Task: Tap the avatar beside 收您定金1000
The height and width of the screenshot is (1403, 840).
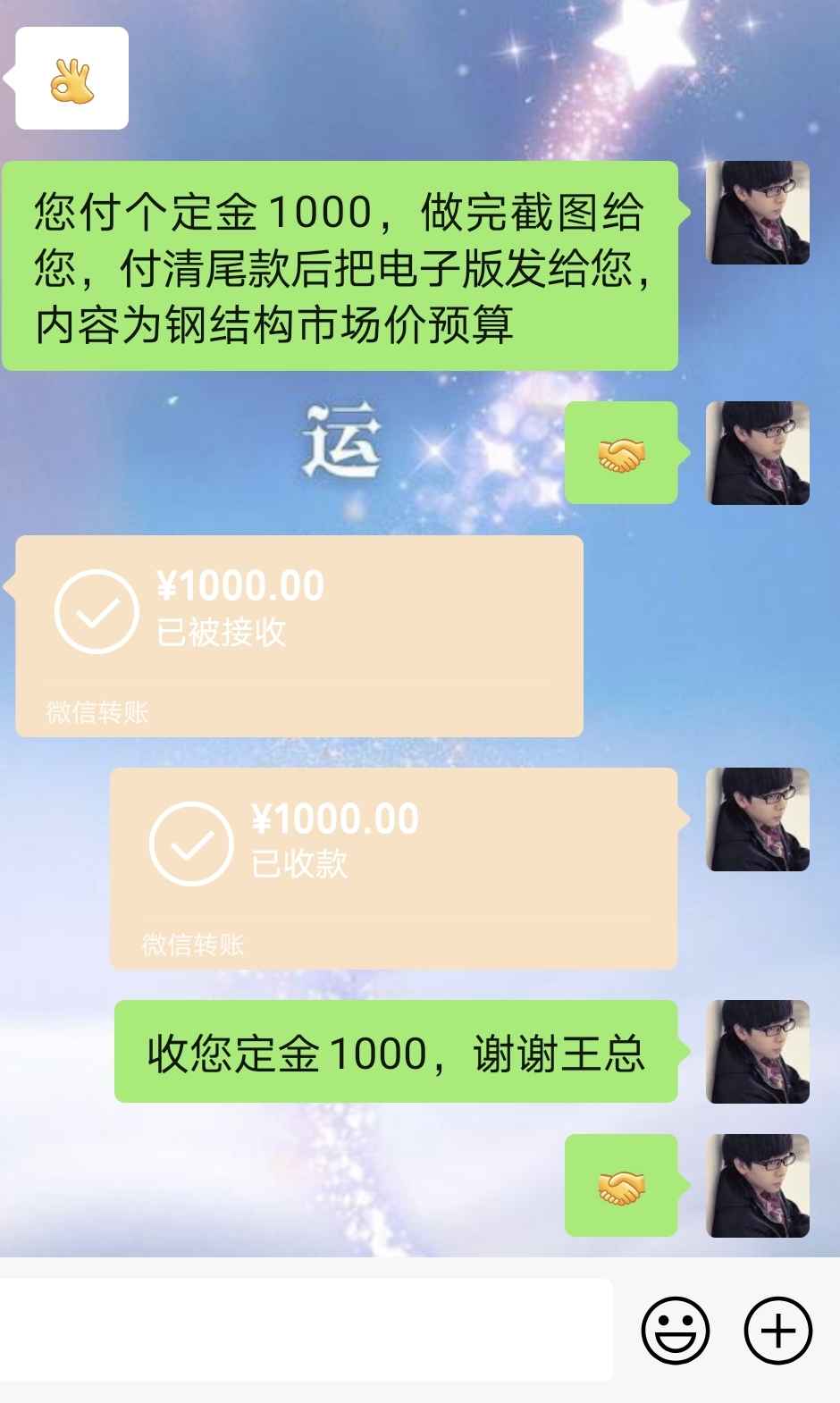Action: [x=758, y=1052]
